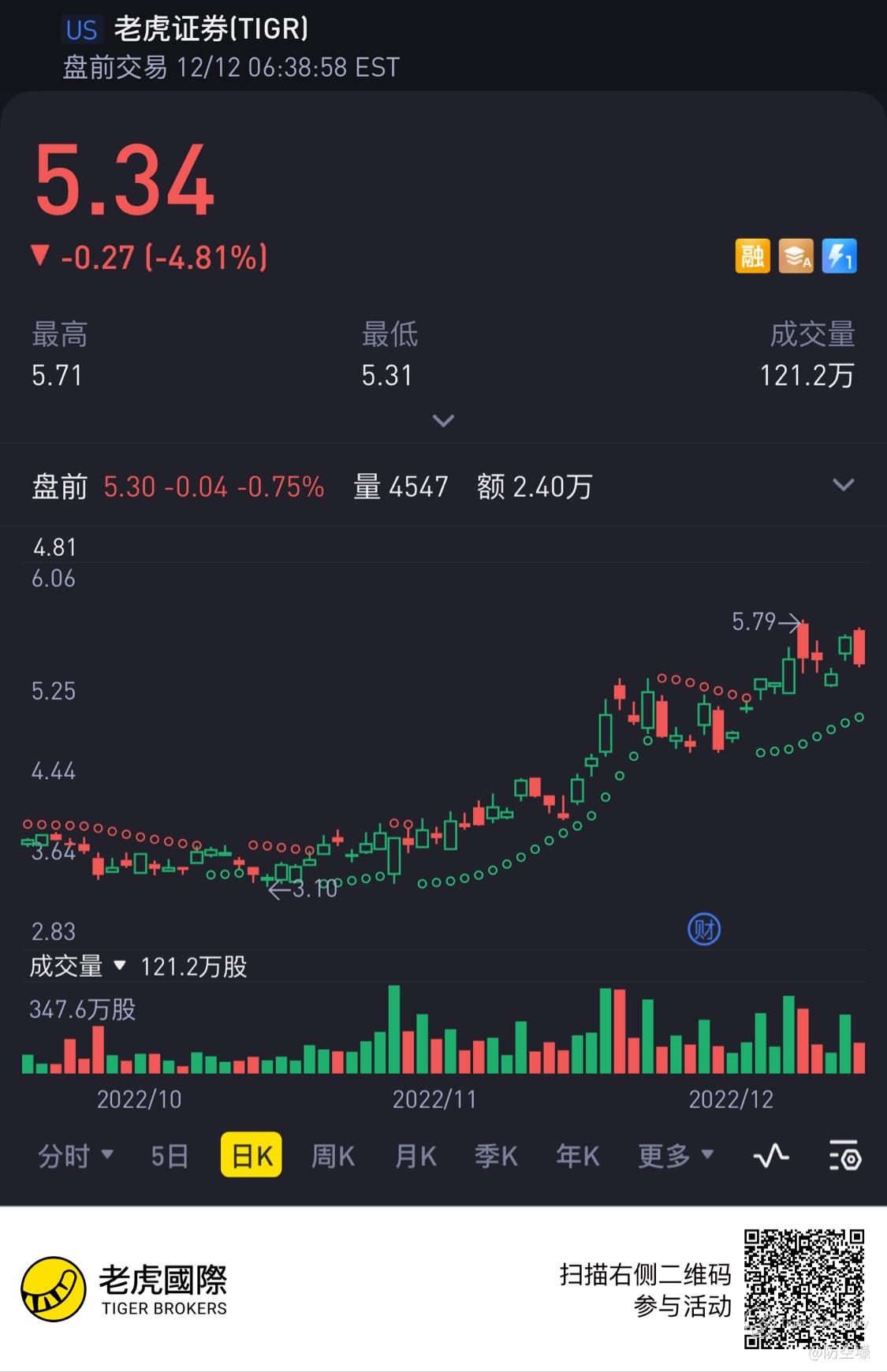Expand the quote details chevron under 最低

pos(443,420)
